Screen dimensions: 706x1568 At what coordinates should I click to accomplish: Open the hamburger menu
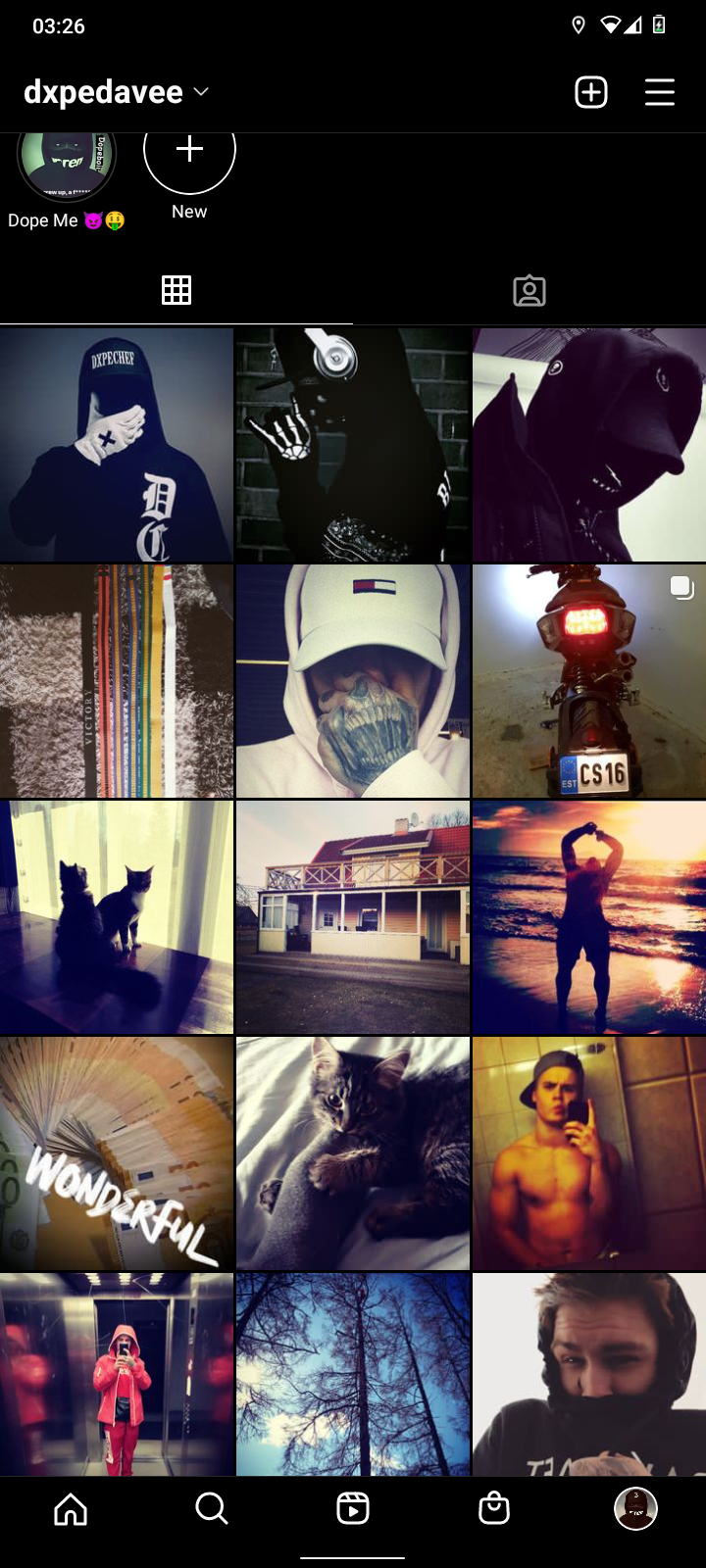660,92
